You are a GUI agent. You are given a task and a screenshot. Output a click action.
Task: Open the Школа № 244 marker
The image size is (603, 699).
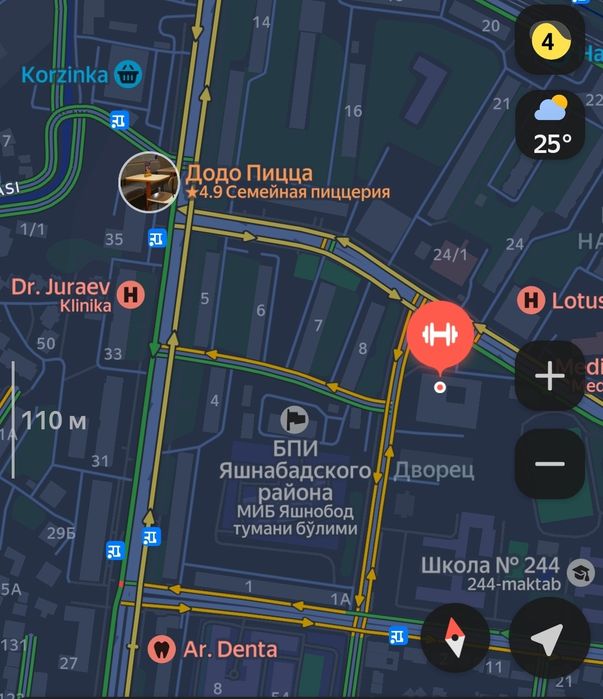[580, 573]
